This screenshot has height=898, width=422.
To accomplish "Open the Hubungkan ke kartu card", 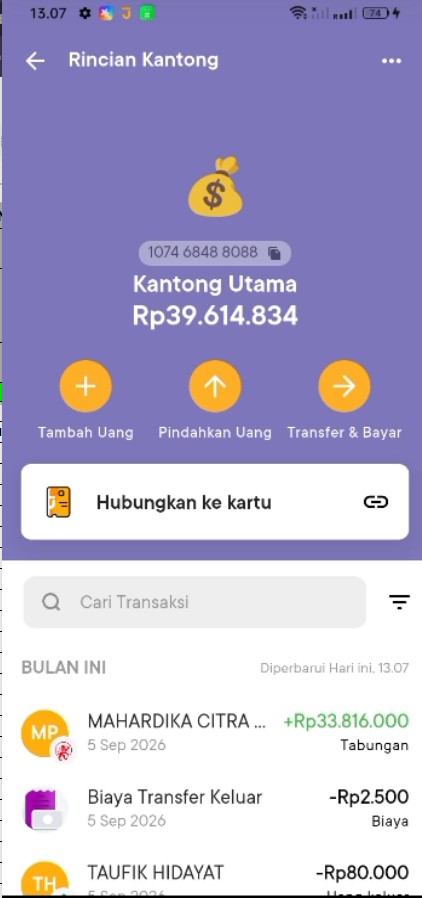I will tap(215, 502).
